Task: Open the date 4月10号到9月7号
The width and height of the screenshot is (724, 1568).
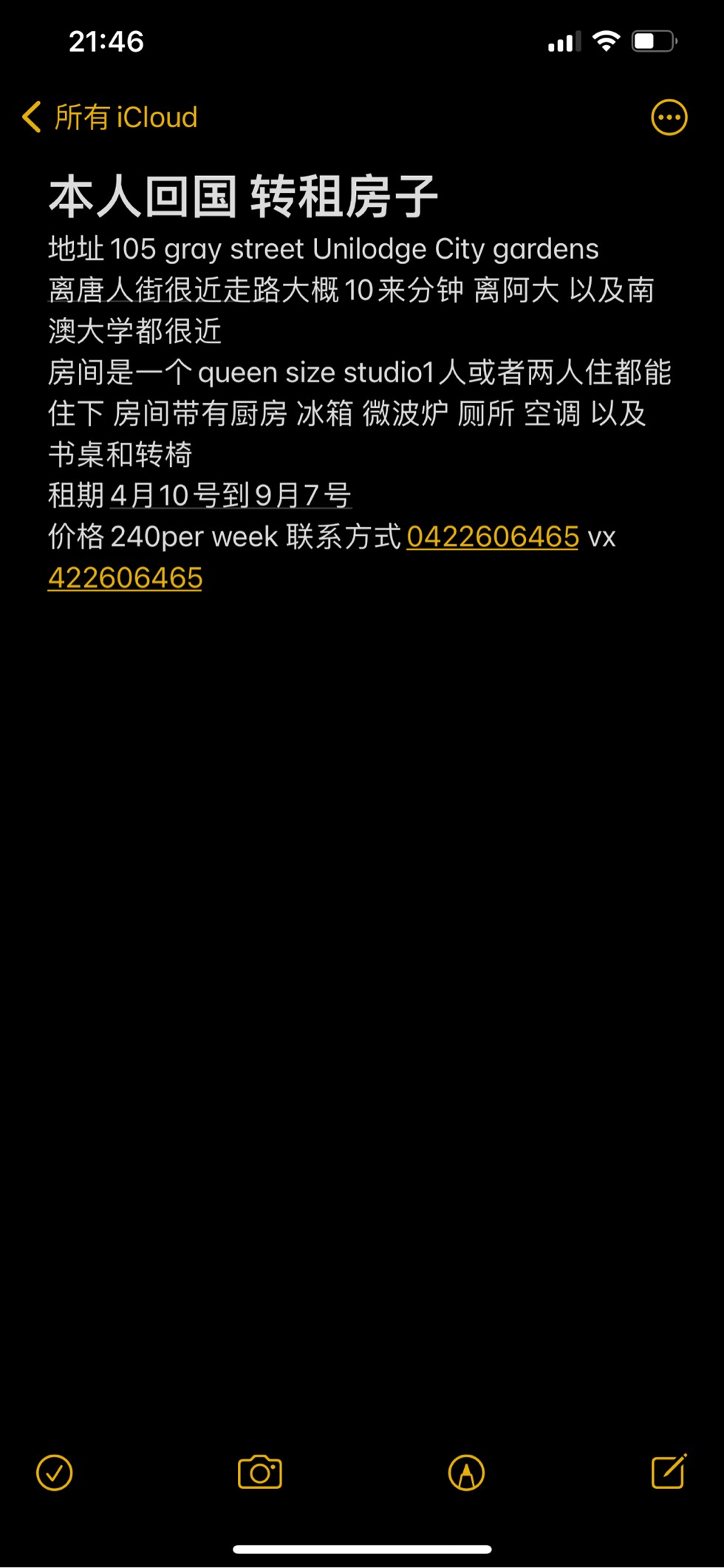Action: pyautogui.click(x=230, y=495)
